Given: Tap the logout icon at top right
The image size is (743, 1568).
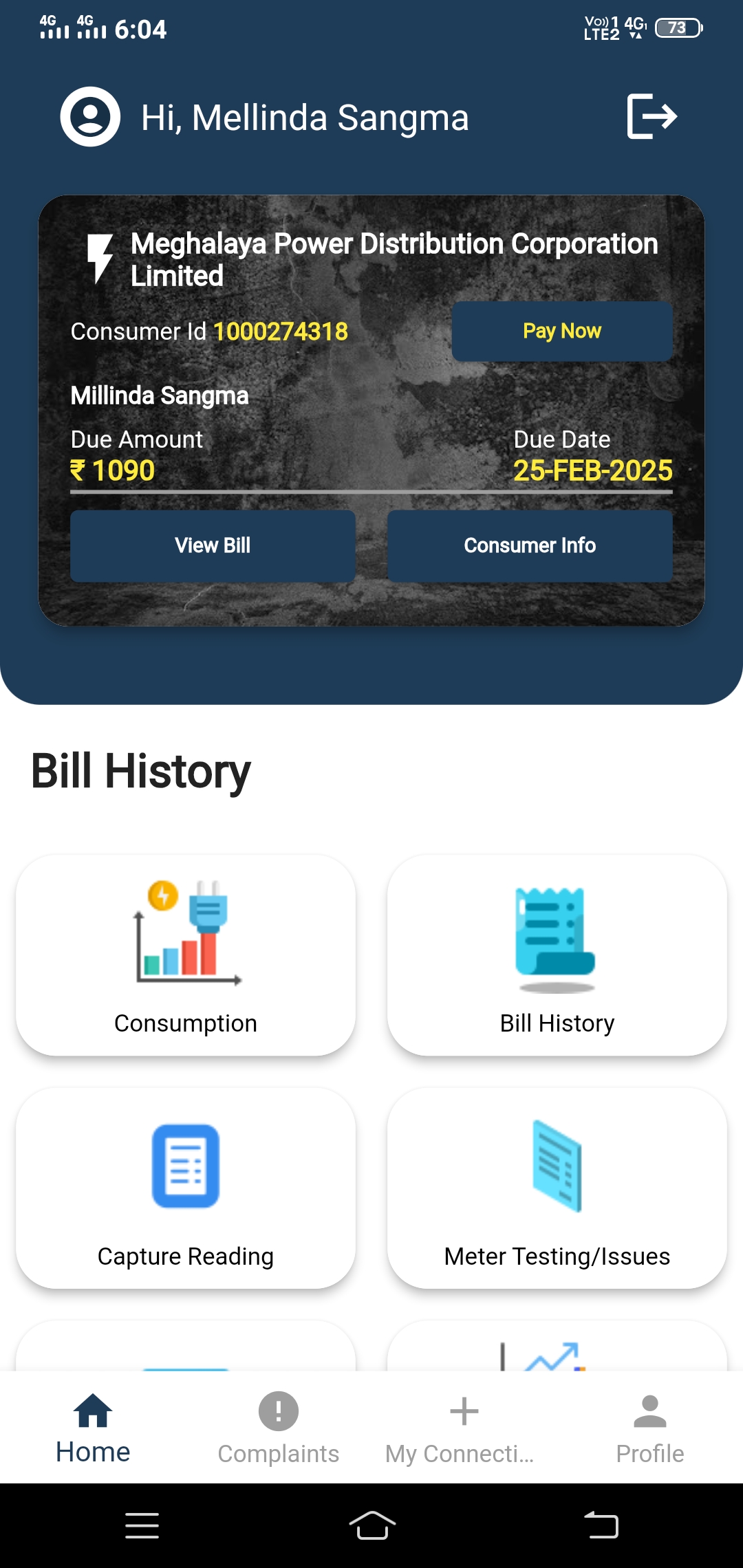Looking at the screenshot, I should tap(652, 116).
